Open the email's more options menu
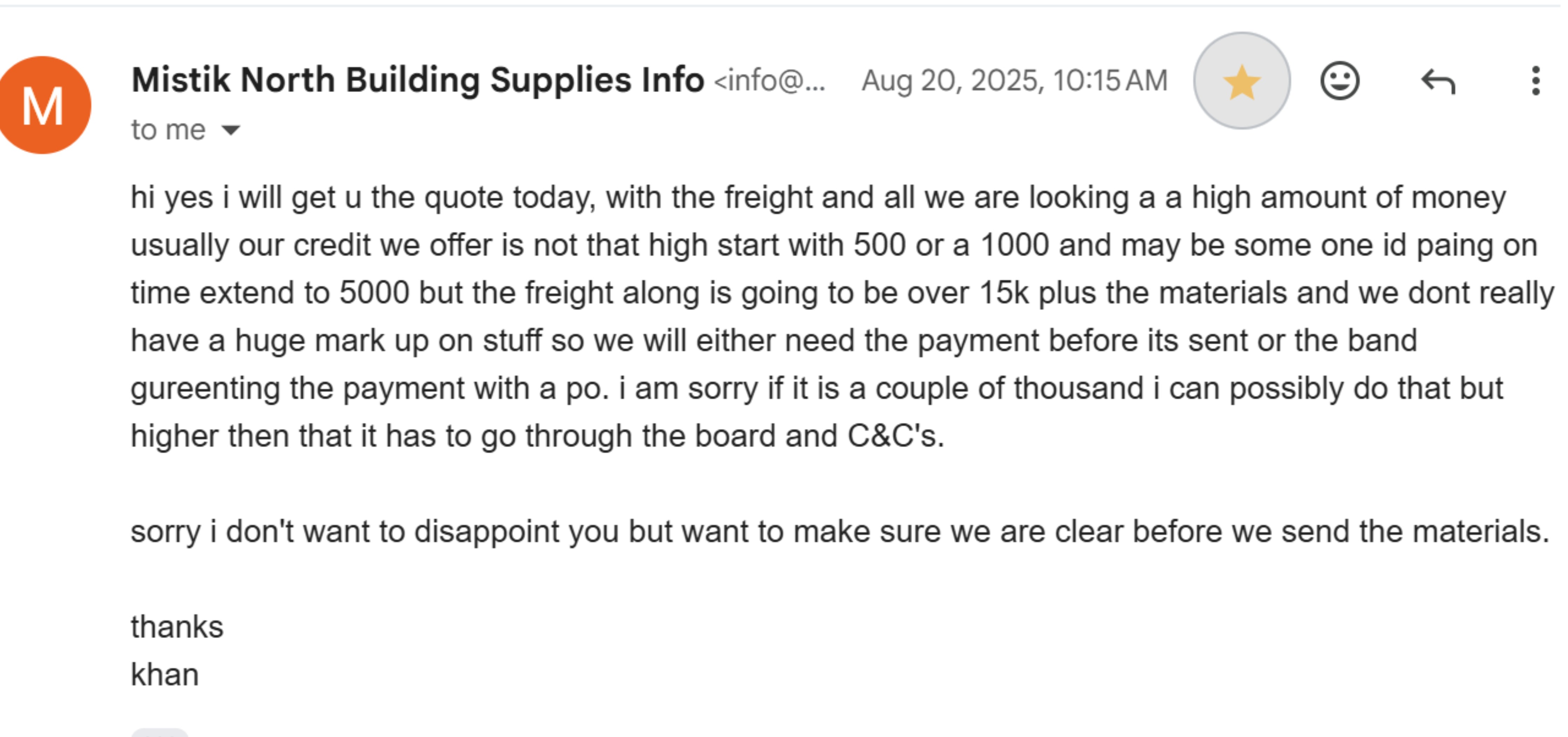 [x=1535, y=81]
